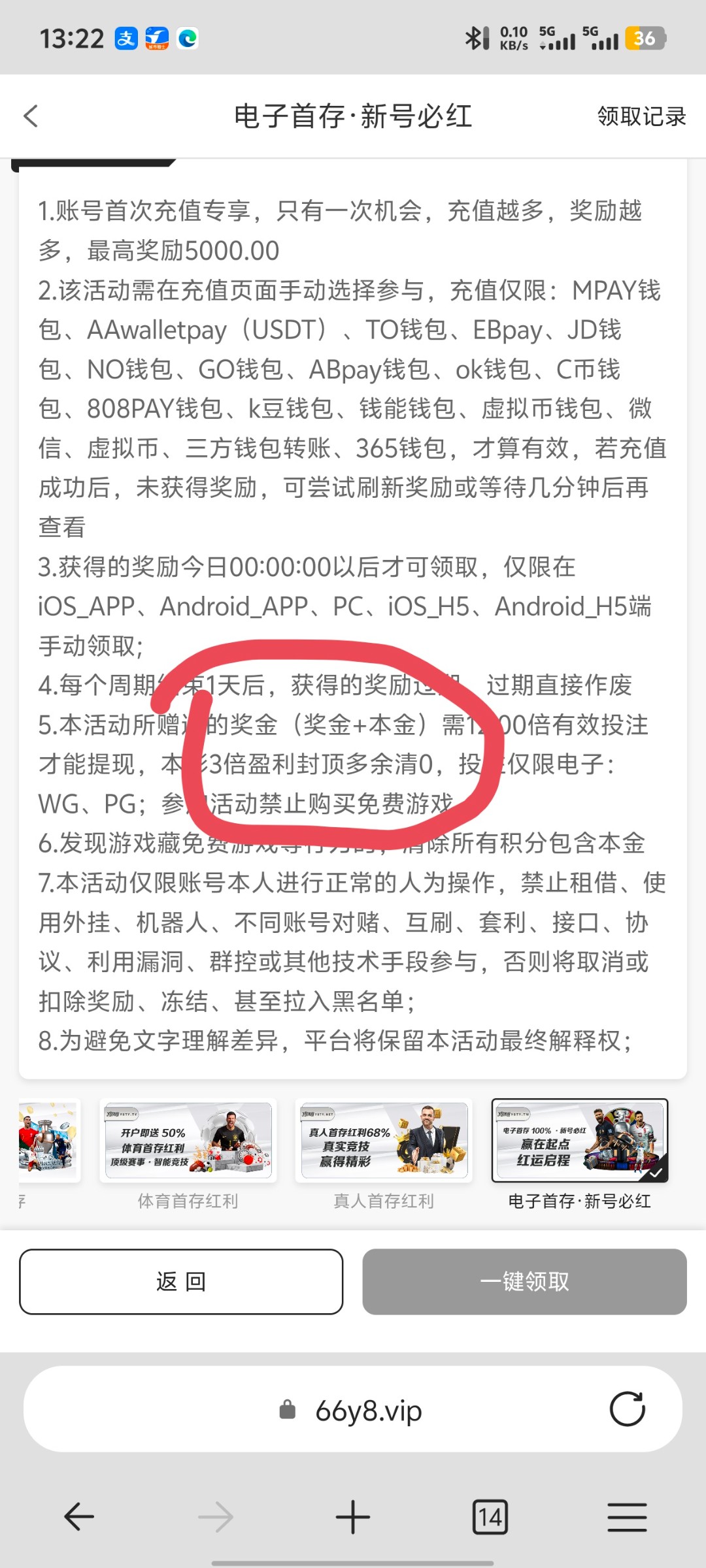Open 领取记录 claim history
Screen dimensions: 706x1568
tap(641, 116)
